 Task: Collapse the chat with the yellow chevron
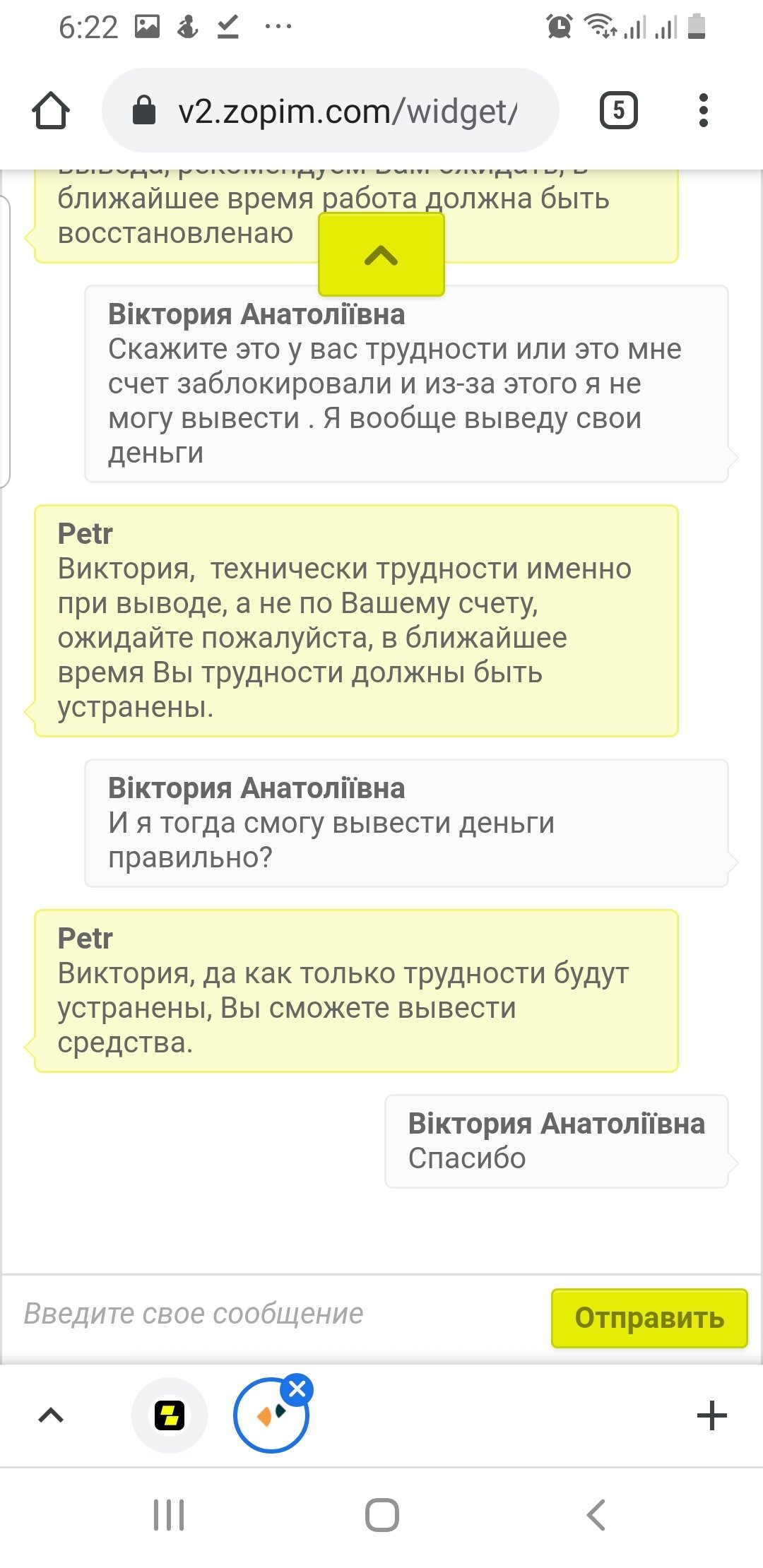(x=381, y=255)
